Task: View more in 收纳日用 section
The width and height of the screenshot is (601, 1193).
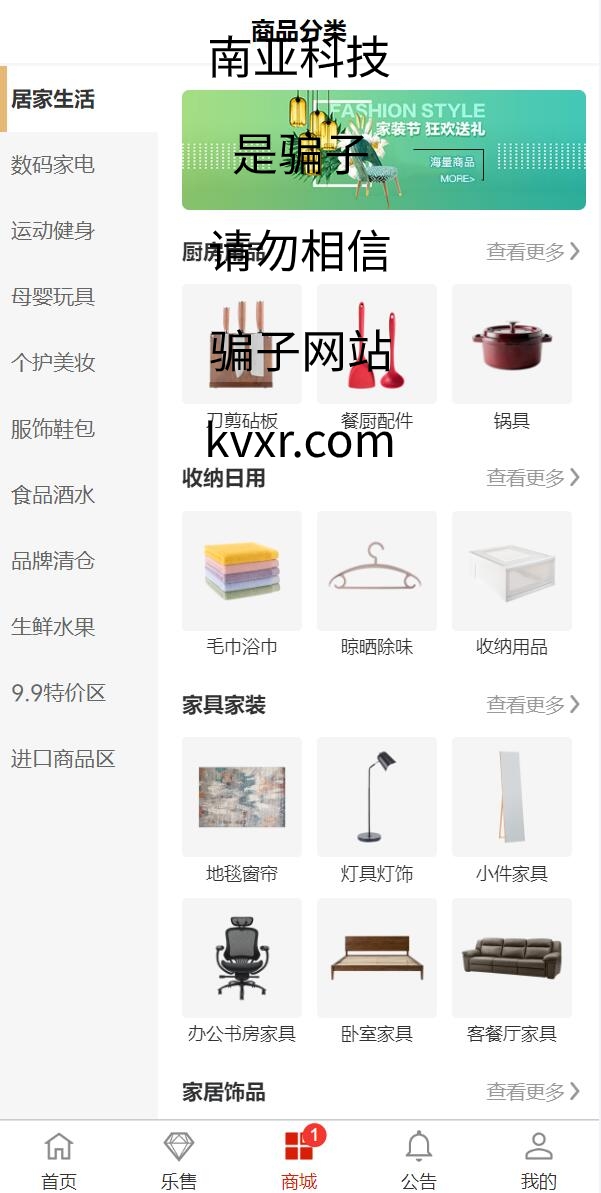Action: 532,478
